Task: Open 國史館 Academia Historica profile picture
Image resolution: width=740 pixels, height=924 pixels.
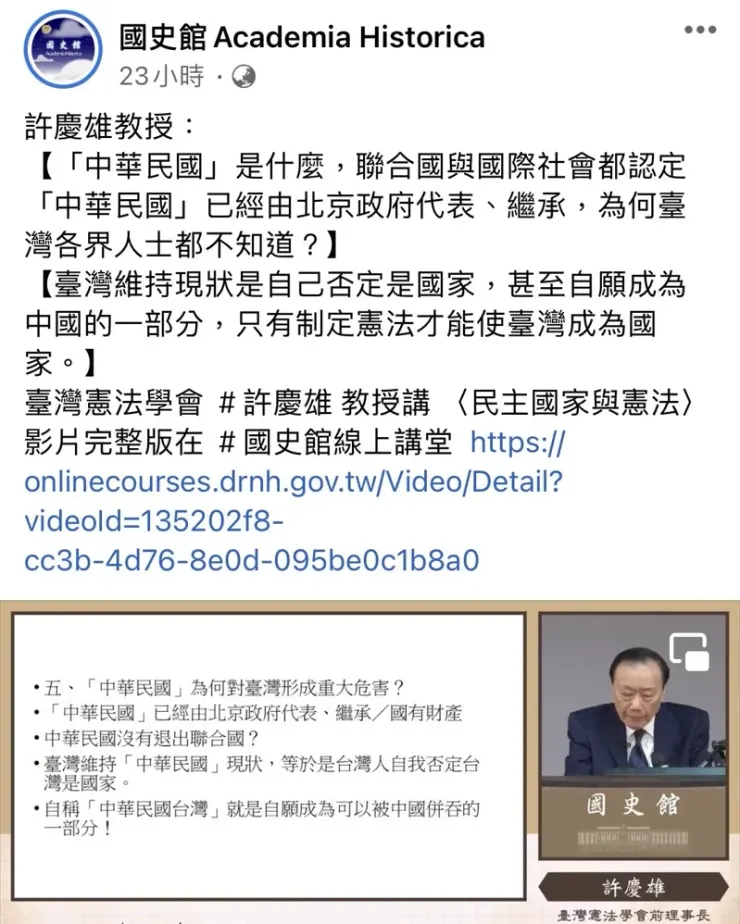Action: point(63,50)
